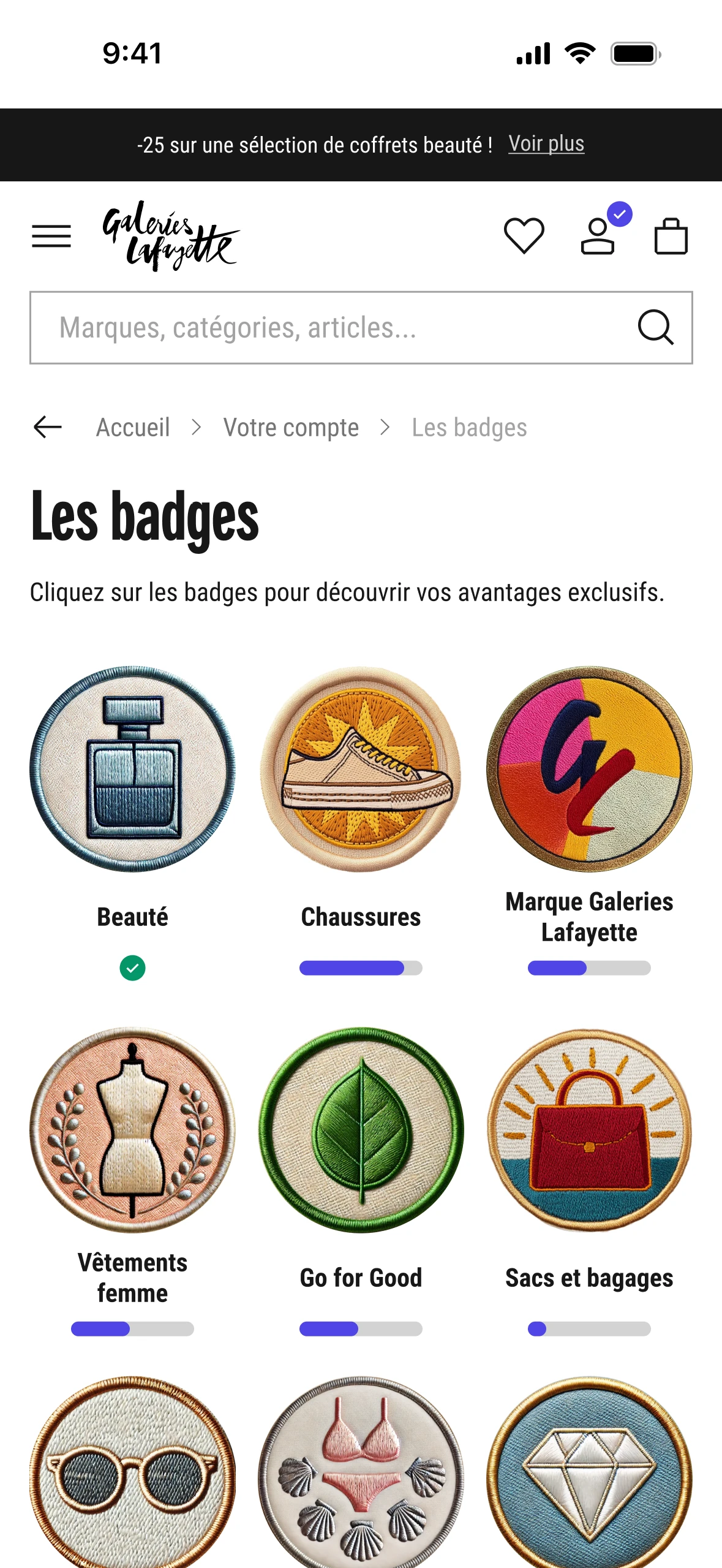722x1568 pixels.
Task: Open the hamburger menu
Action: click(51, 237)
